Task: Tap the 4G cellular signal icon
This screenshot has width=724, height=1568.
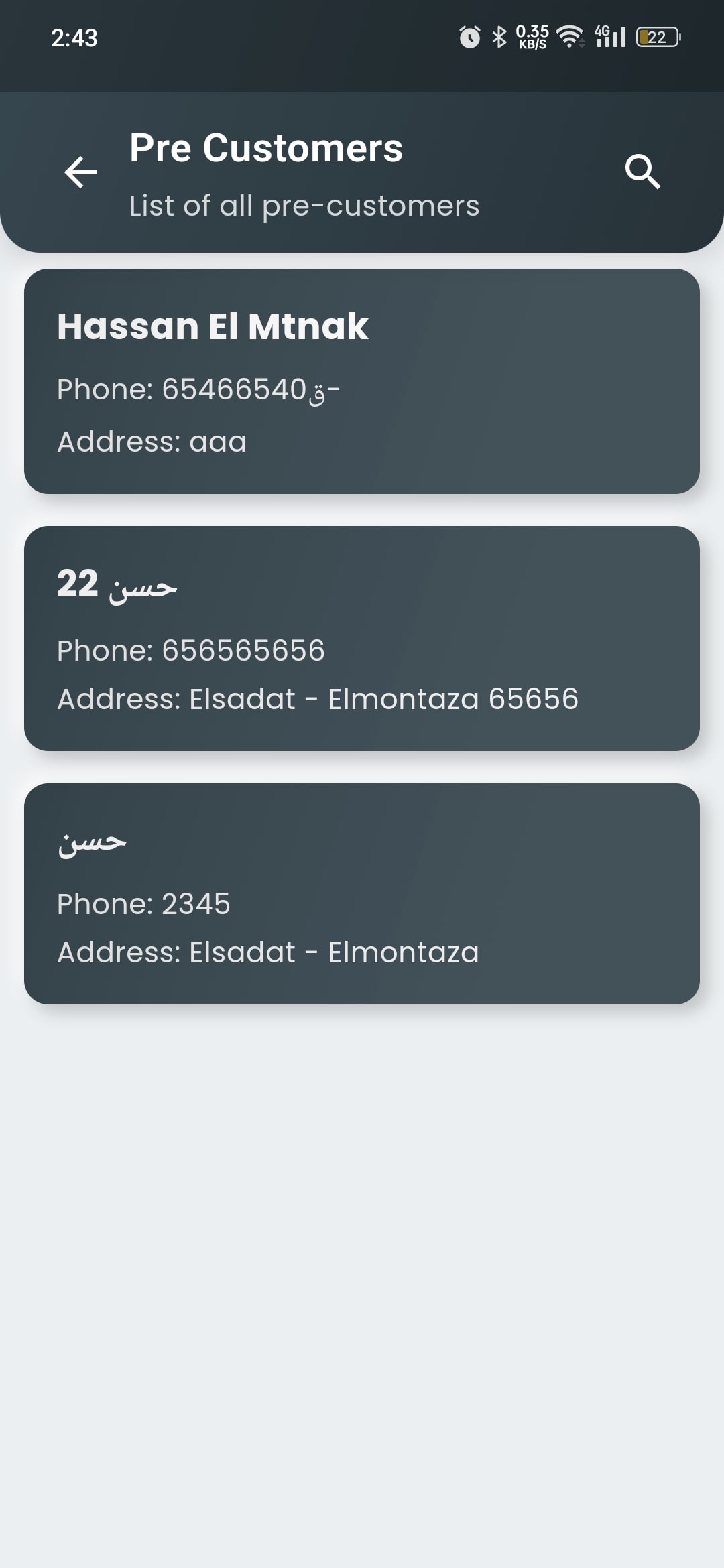Action: point(609,37)
